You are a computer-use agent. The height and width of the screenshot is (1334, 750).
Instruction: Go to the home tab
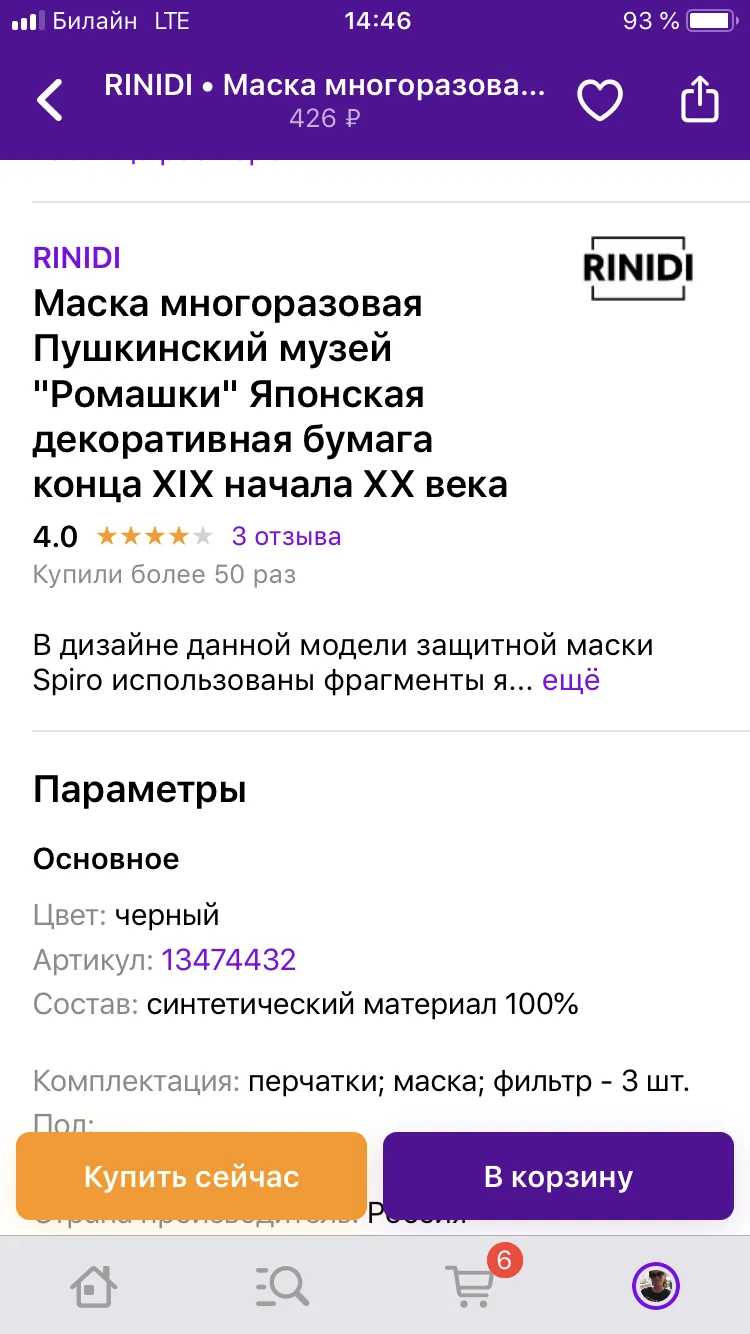[93, 1286]
